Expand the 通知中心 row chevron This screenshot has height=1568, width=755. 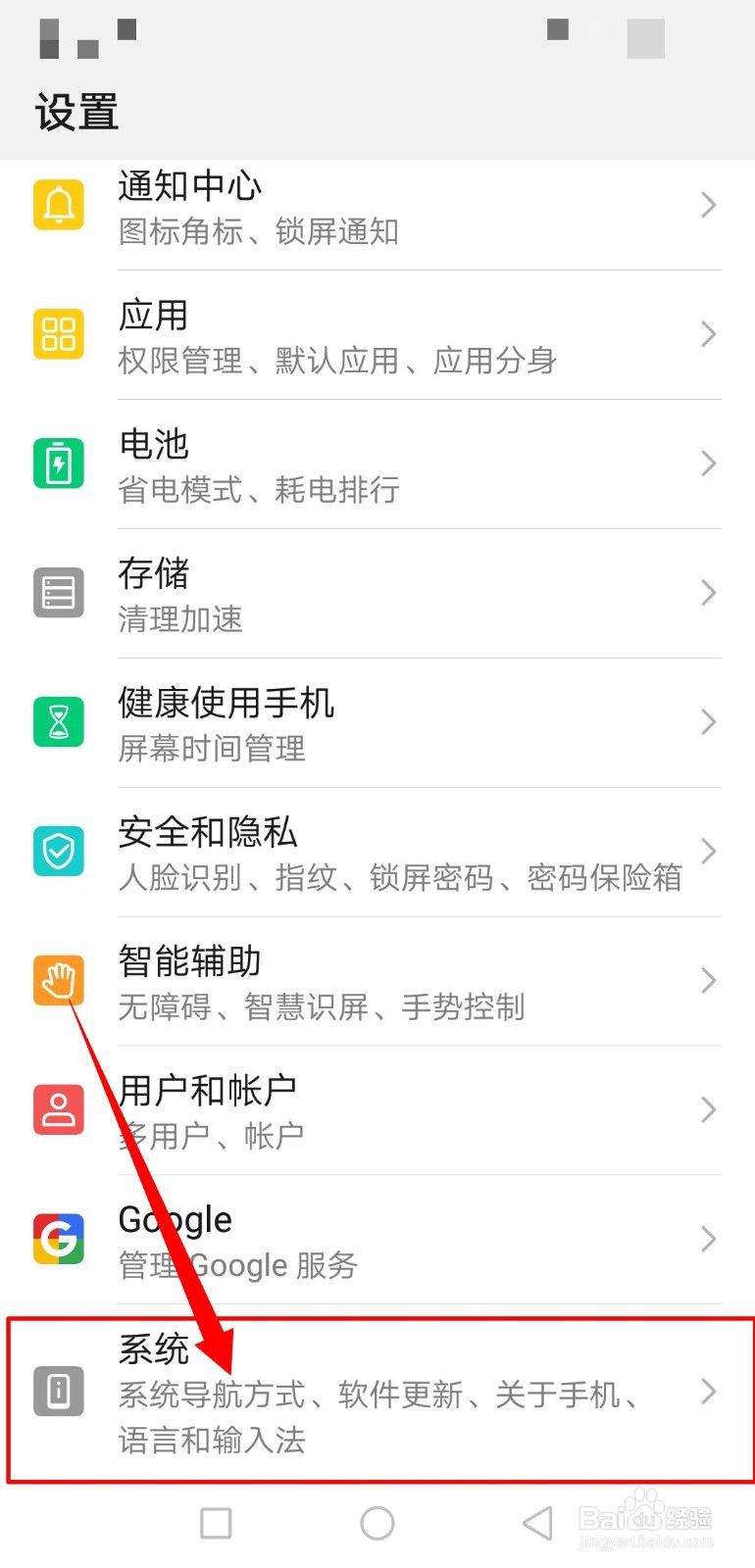(x=709, y=205)
